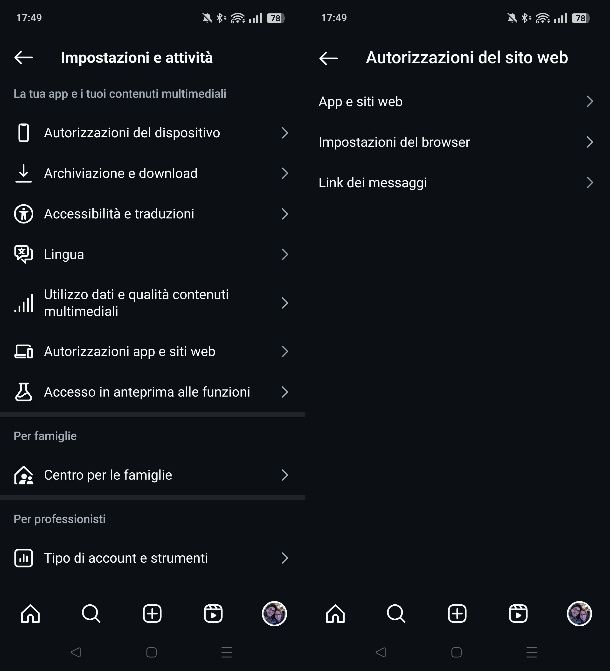This screenshot has height=671, width=610.
Task: Open Autorizzazioni del dispositivo
Action: [x=152, y=133]
